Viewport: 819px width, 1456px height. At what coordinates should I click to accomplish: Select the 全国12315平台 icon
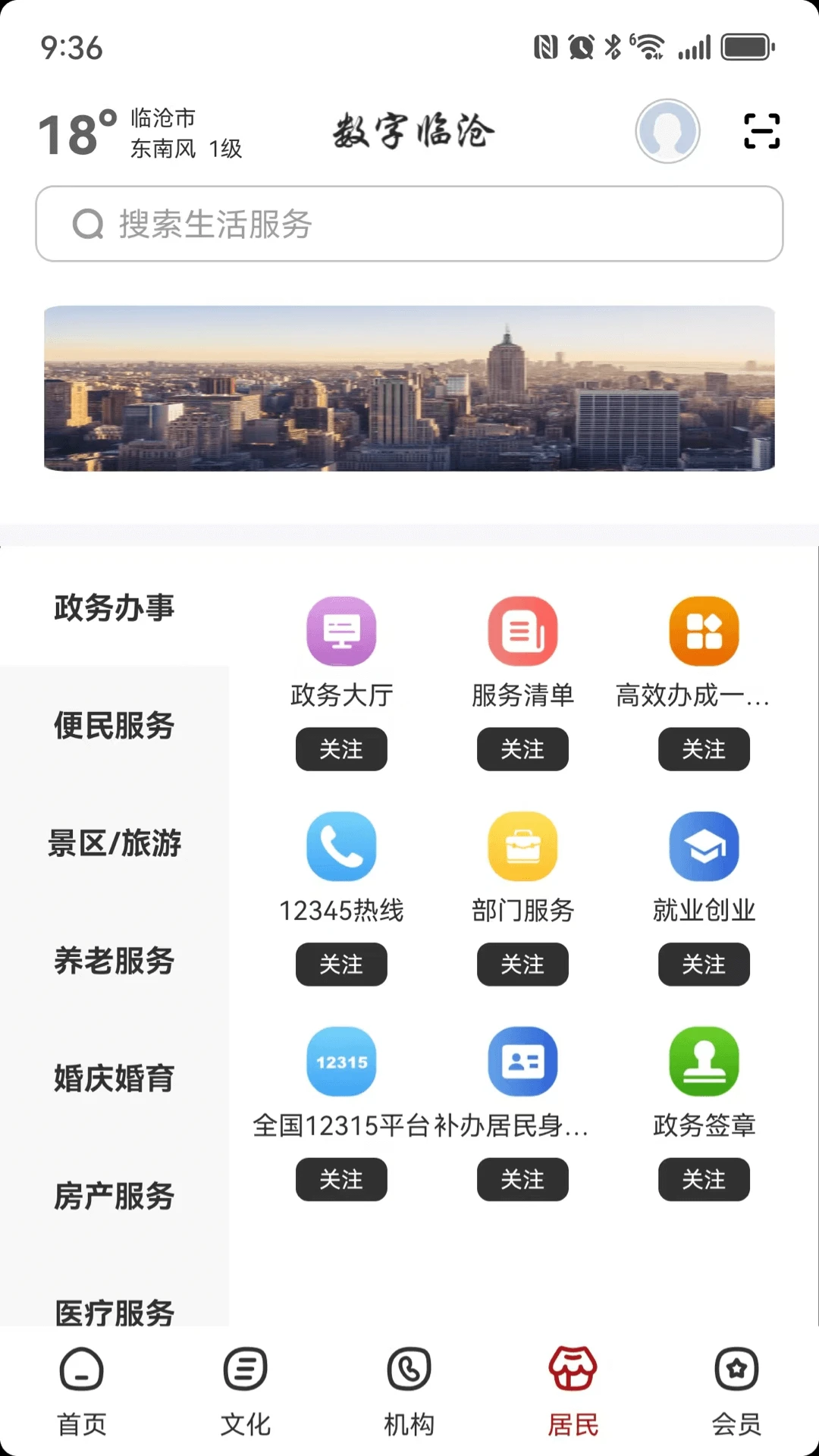coord(341,1062)
